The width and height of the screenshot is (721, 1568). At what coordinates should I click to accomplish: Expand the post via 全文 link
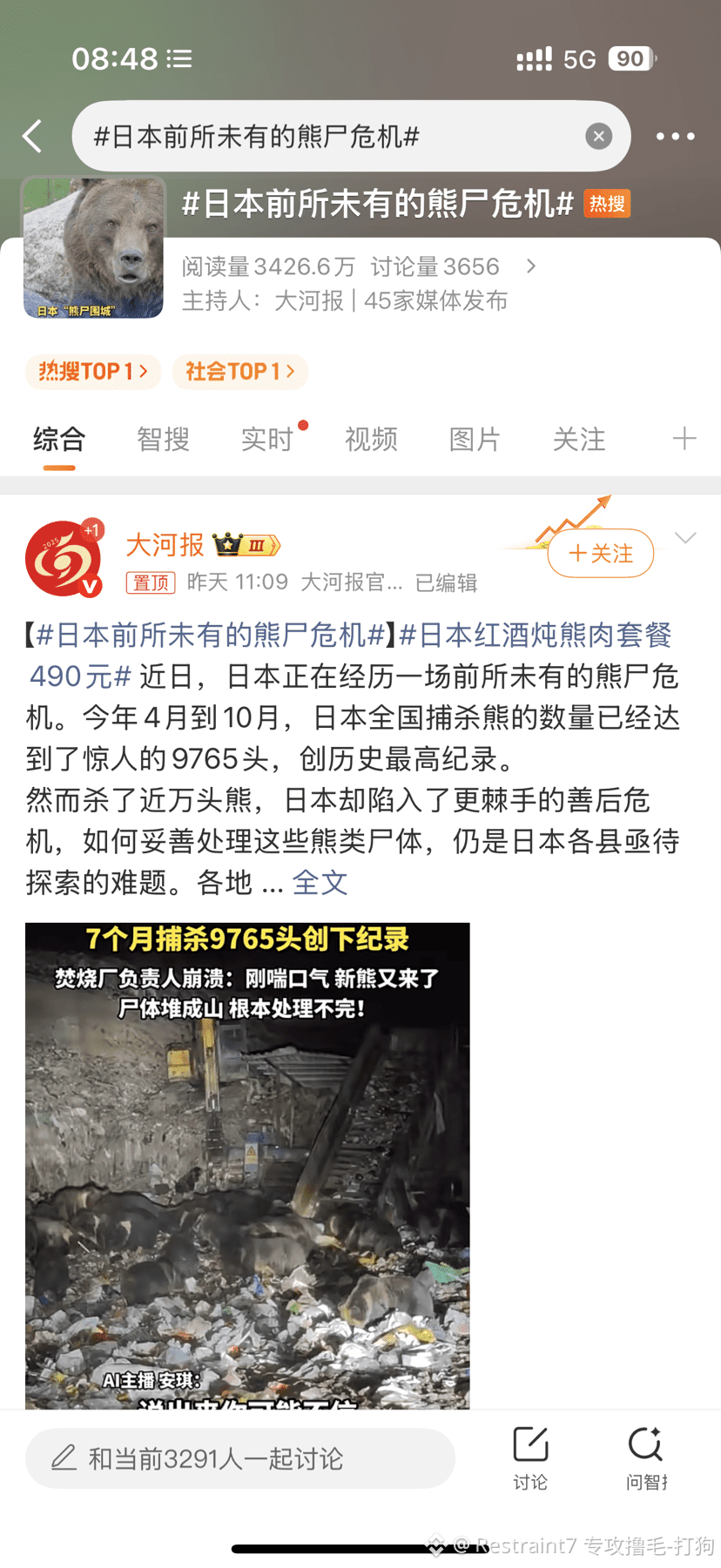tap(320, 883)
